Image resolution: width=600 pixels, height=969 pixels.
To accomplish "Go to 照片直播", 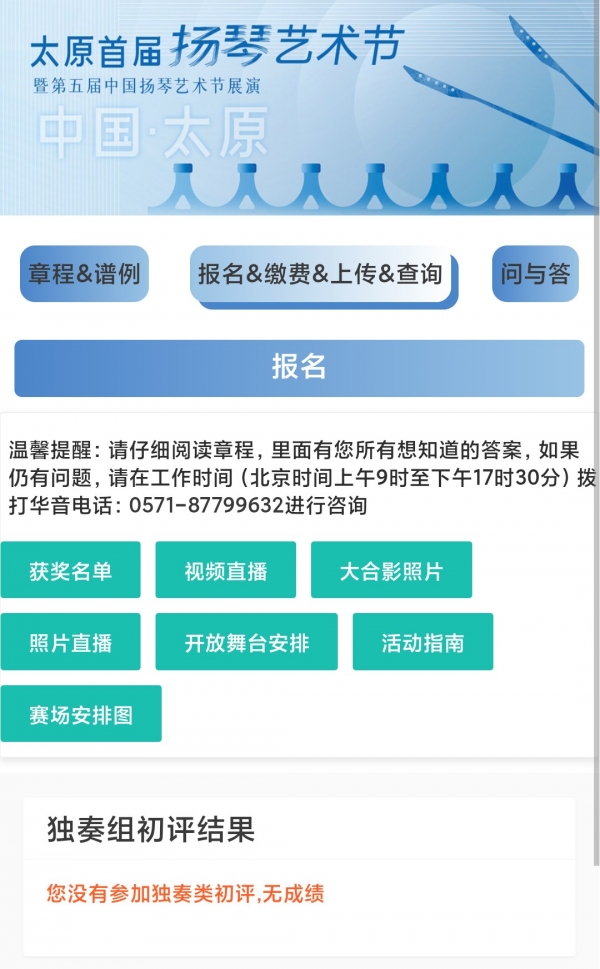I will tap(70, 642).
